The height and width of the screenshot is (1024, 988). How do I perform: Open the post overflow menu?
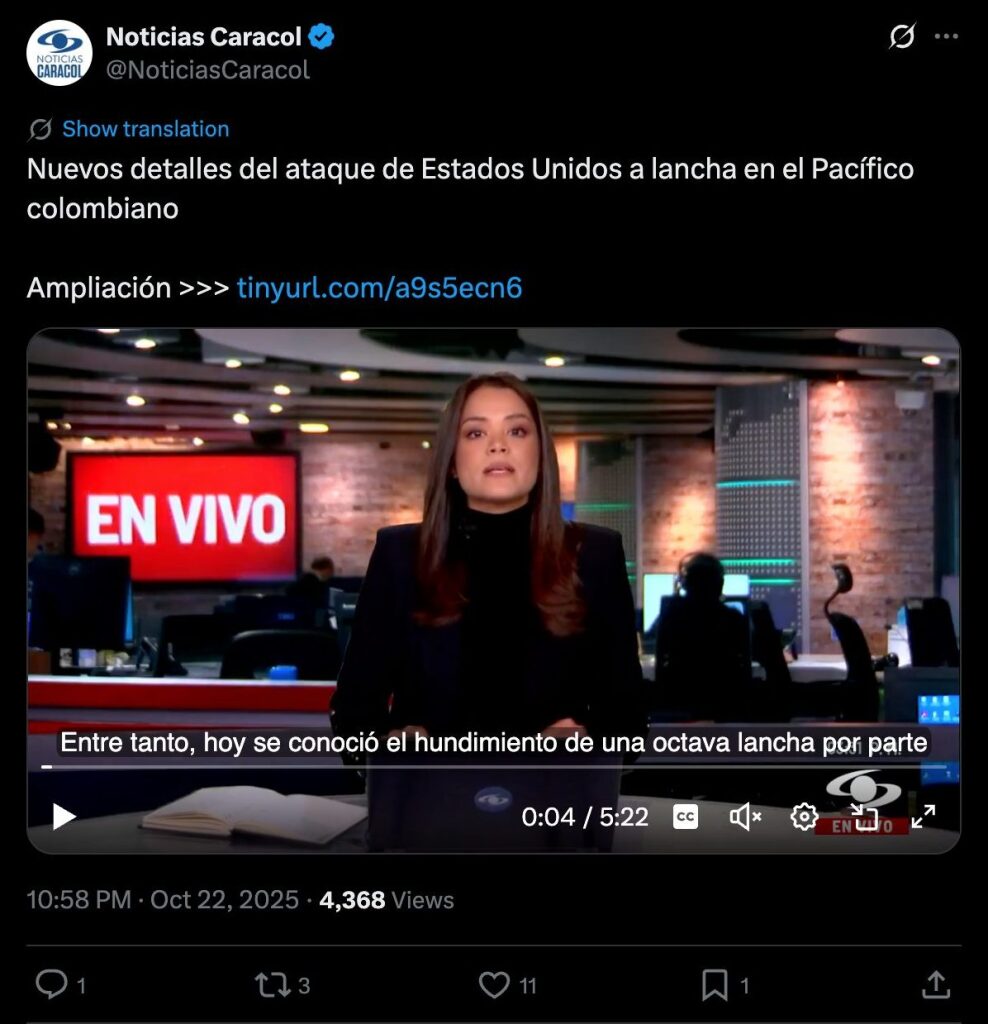point(946,37)
